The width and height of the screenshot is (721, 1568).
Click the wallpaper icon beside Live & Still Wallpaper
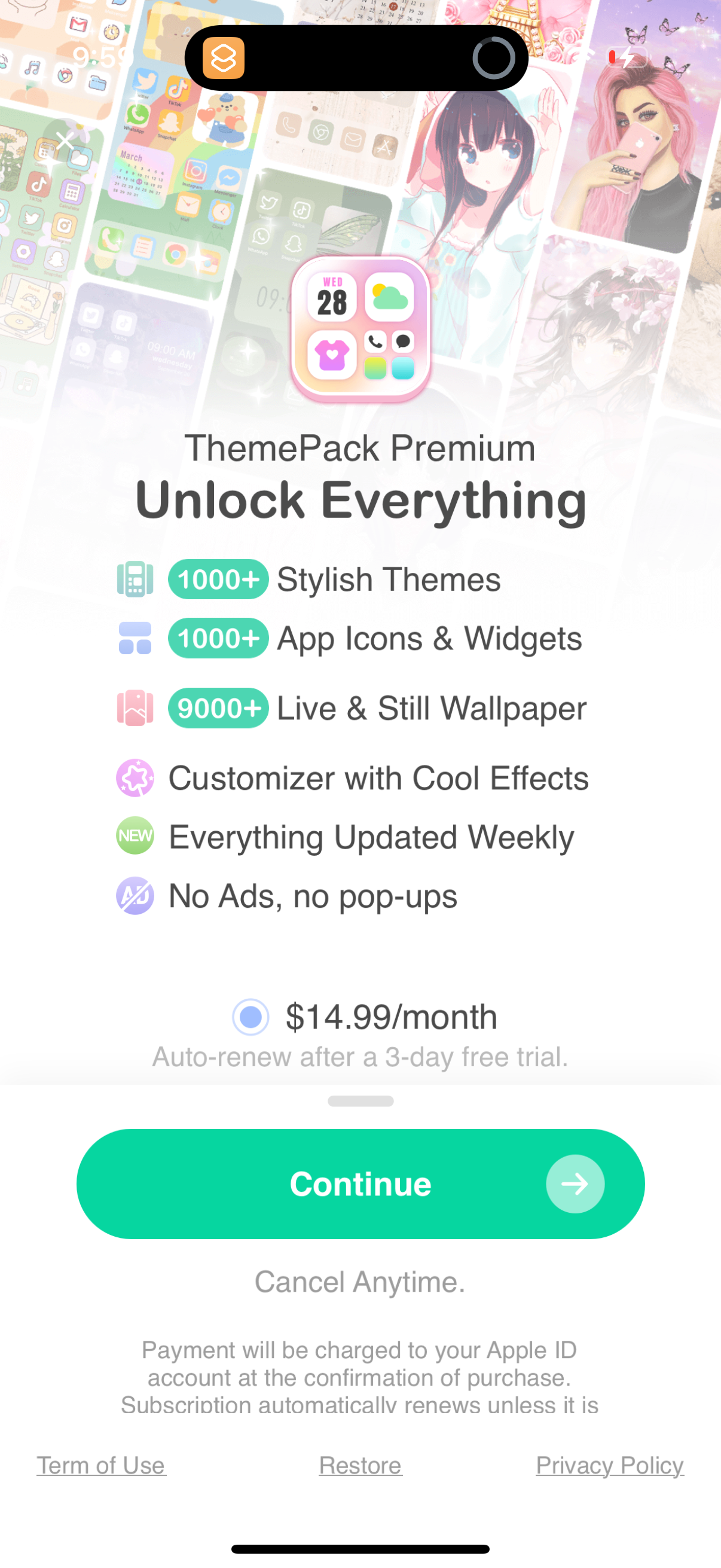click(x=135, y=707)
